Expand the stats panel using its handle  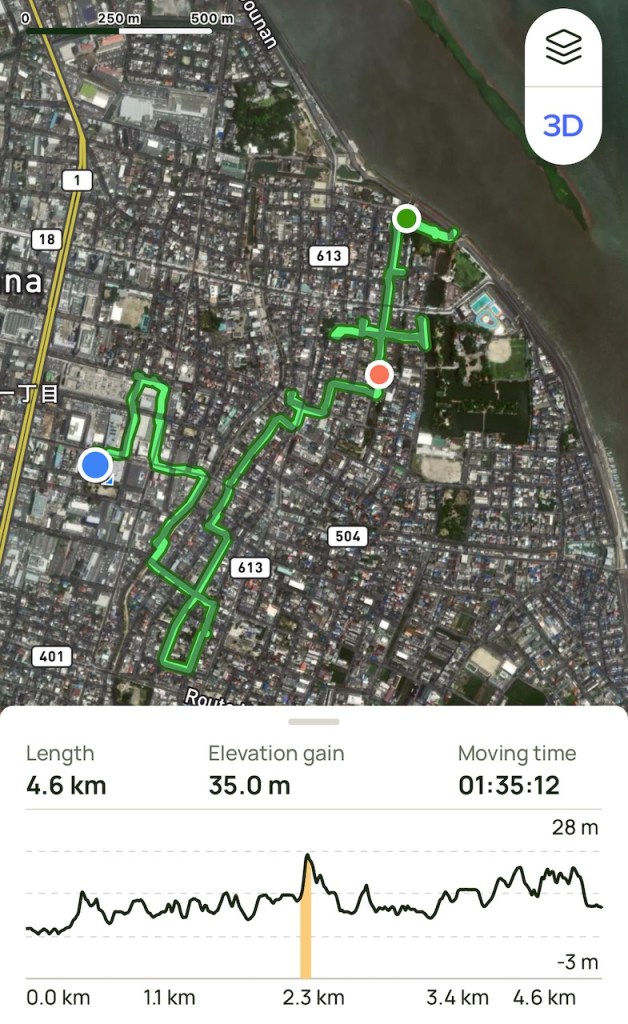point(313,721)
